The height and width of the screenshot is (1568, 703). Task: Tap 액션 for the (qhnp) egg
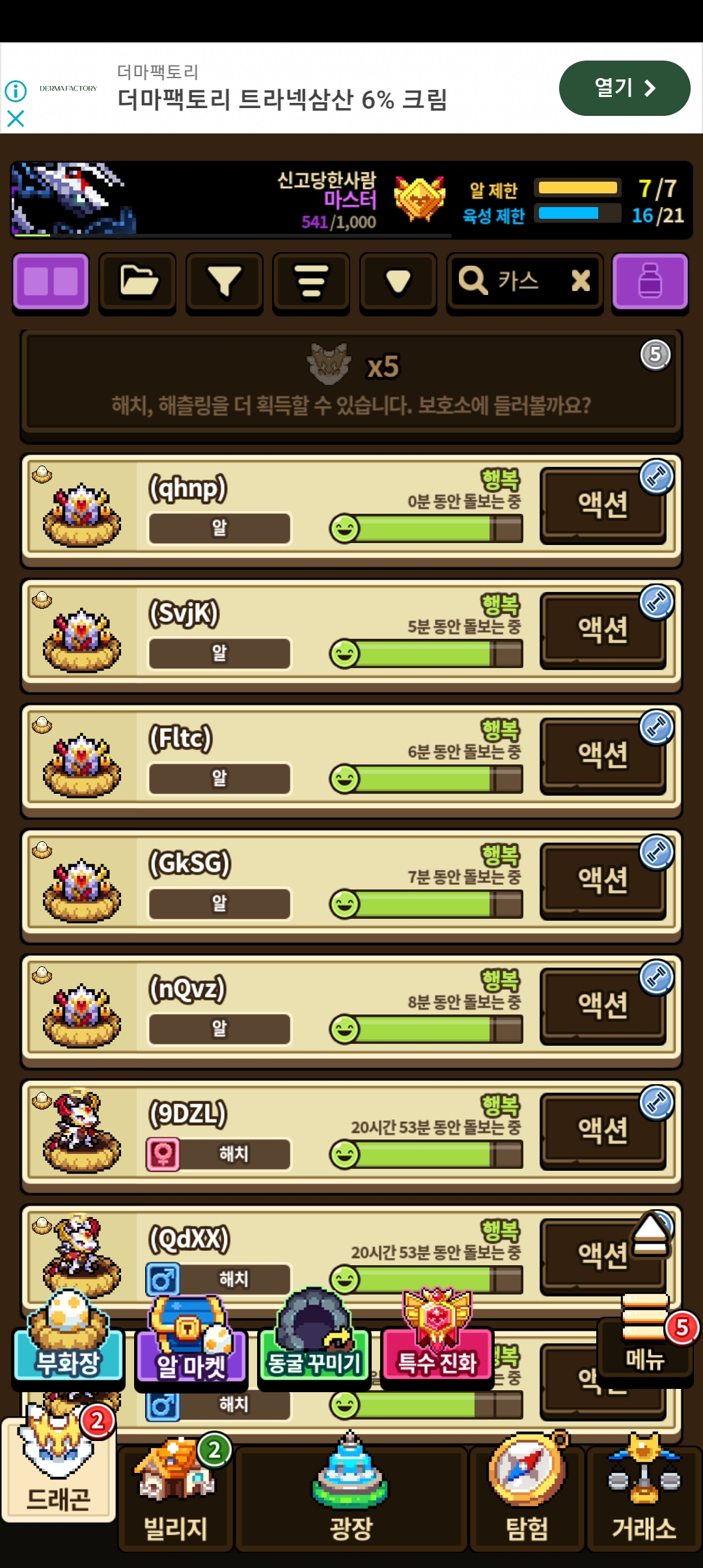[x=603, y=505]
